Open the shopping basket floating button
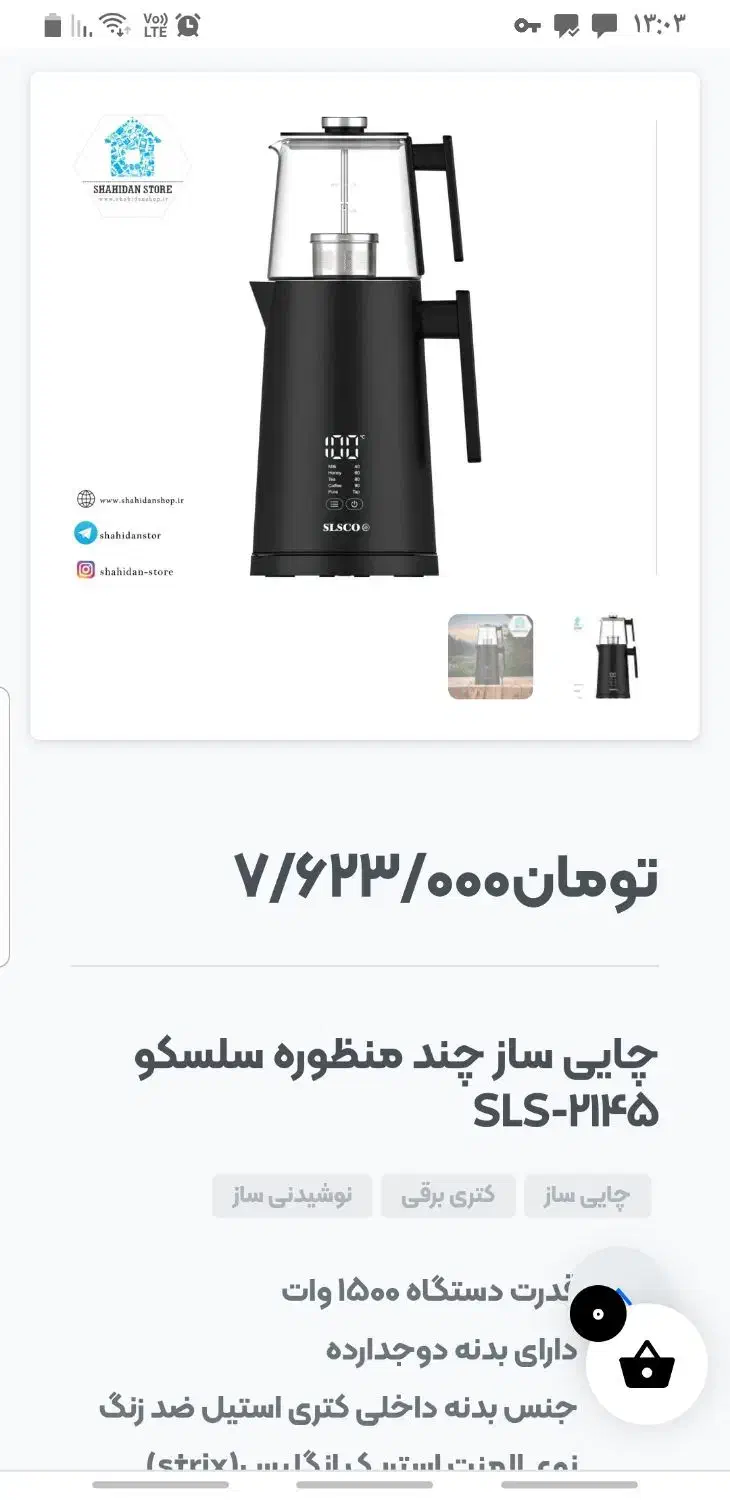The image size is (730, 1500). pos(647,1365)
